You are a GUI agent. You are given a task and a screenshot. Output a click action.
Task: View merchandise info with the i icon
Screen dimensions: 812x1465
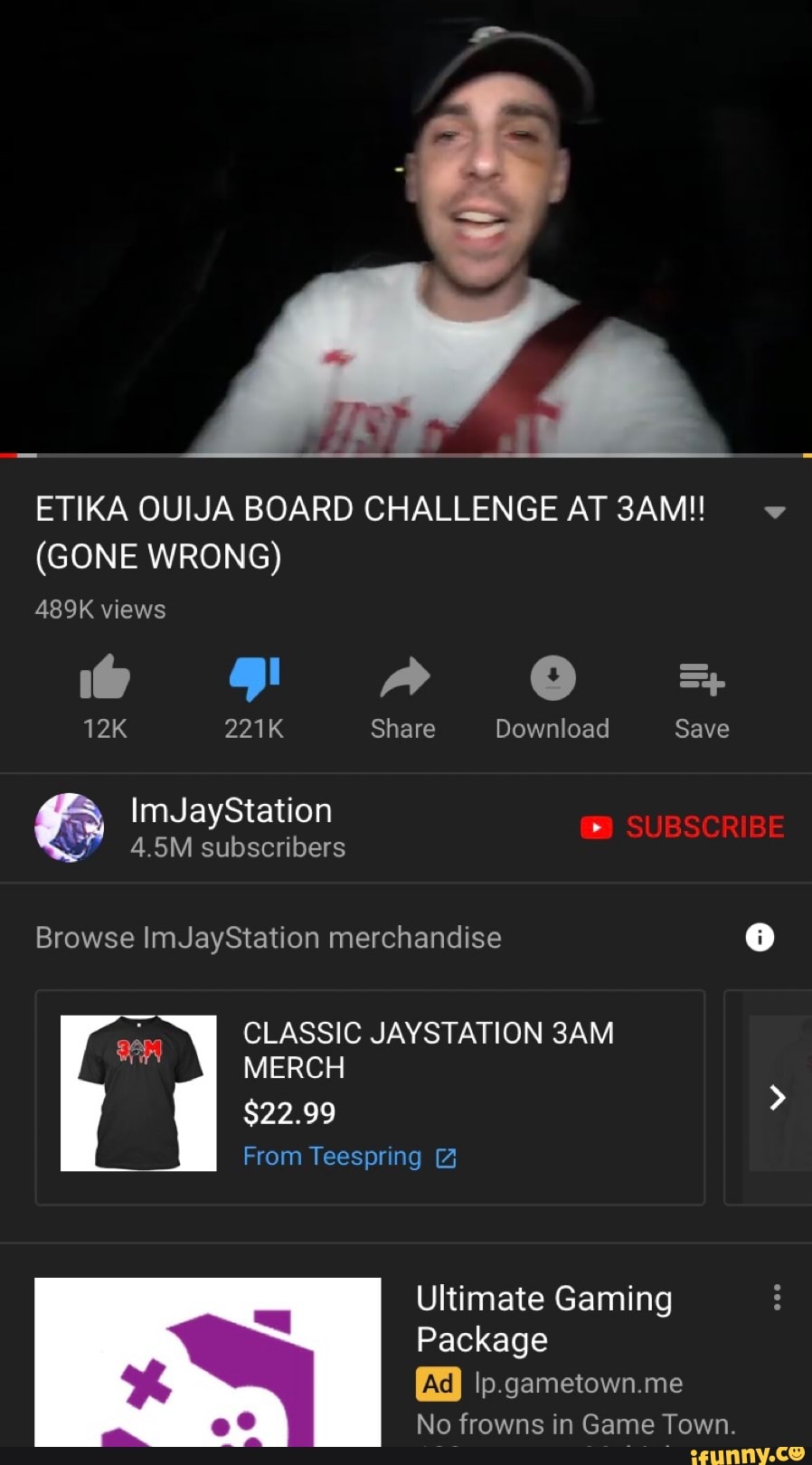(760, 938)
